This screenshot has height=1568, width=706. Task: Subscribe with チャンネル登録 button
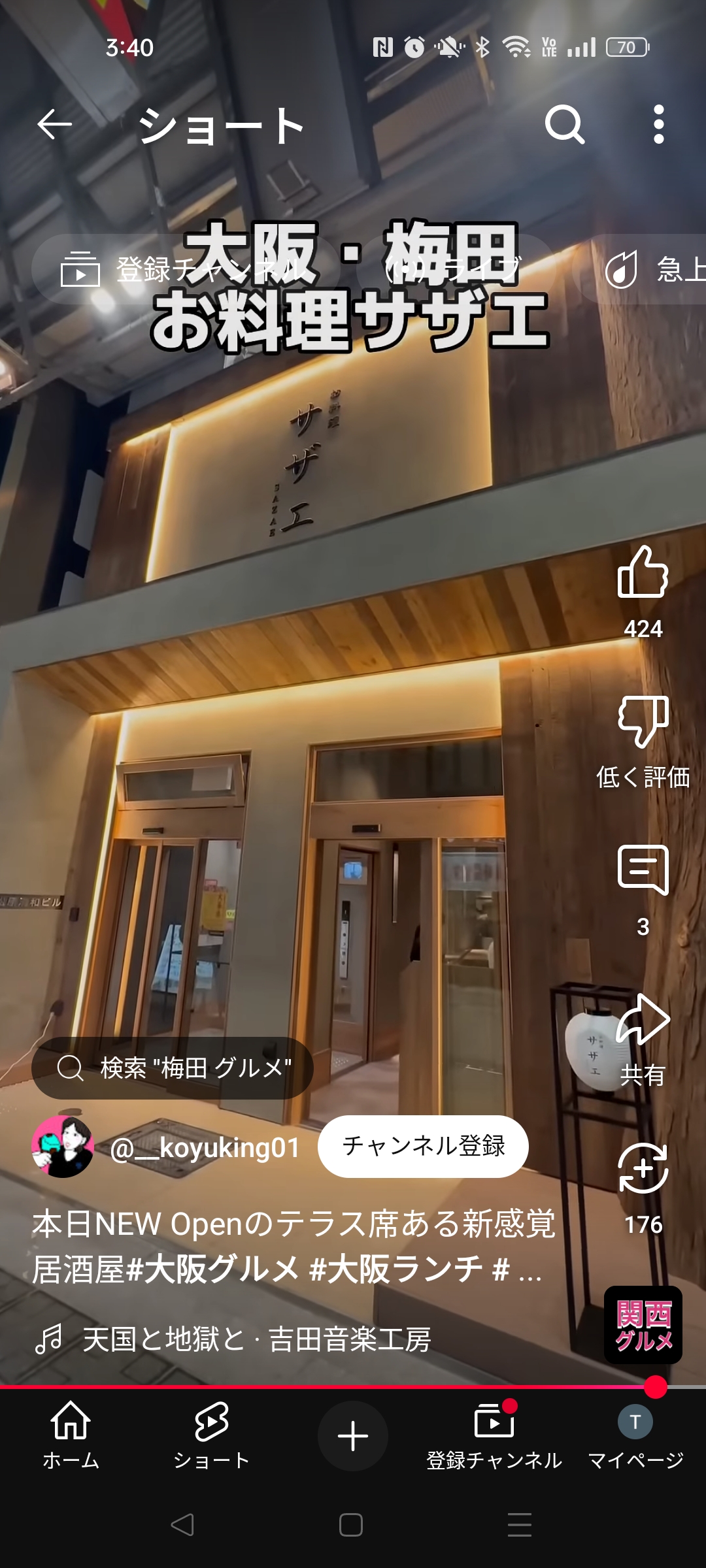click(x=423, y=1146)
